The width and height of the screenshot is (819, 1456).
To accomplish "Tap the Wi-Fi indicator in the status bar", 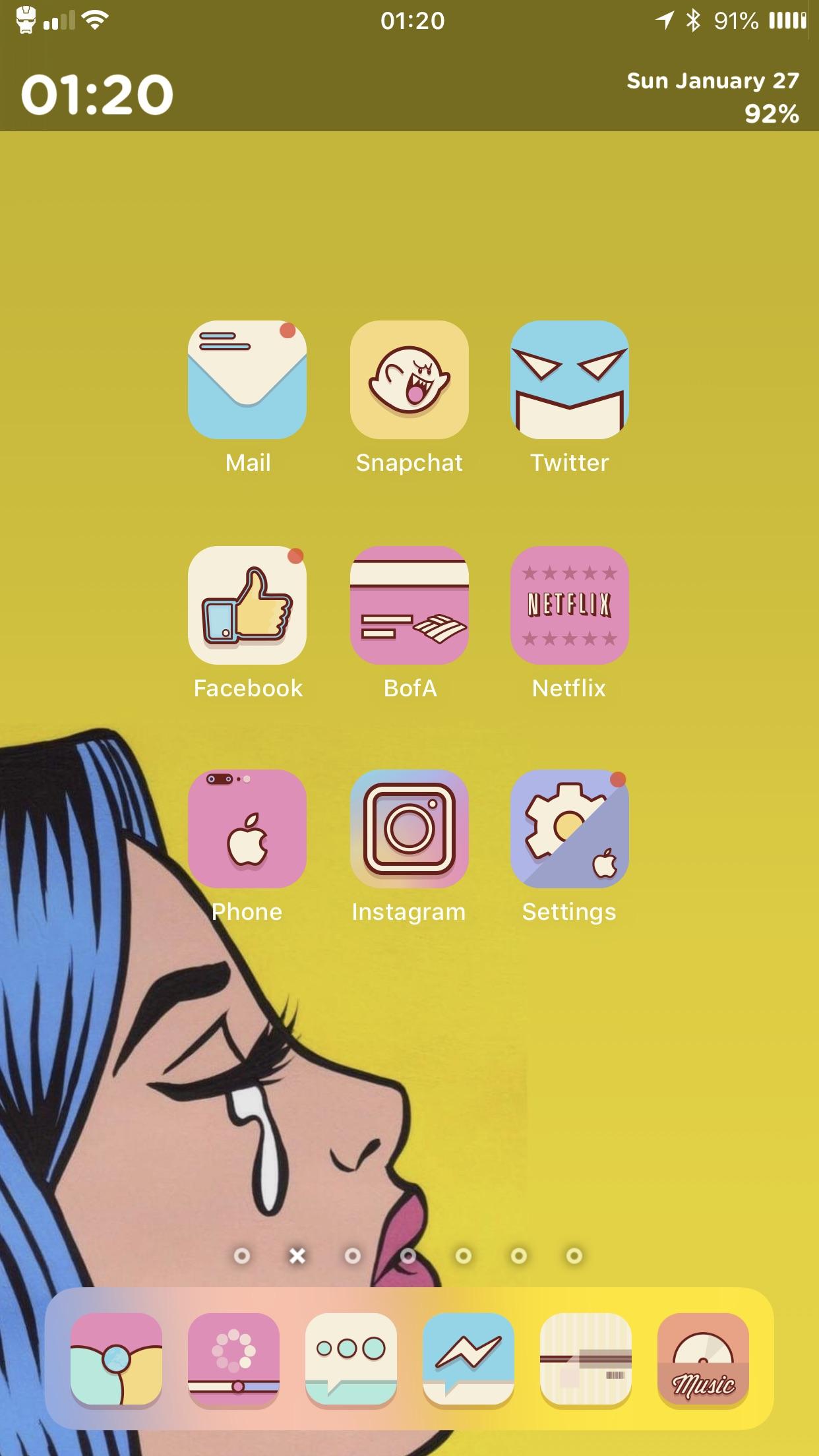I will pos(94,20).
